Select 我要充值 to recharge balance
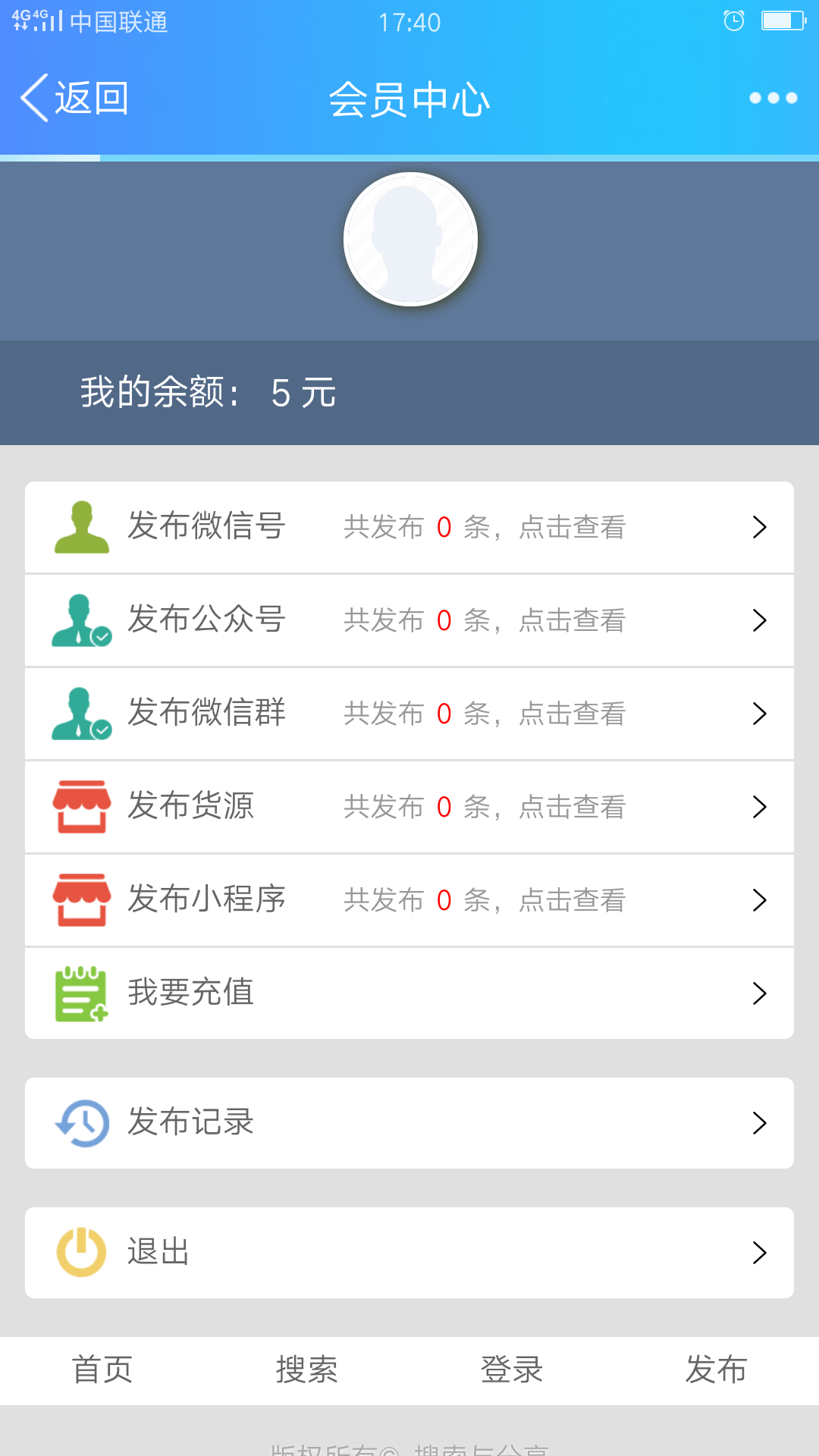 pos(409,993)
